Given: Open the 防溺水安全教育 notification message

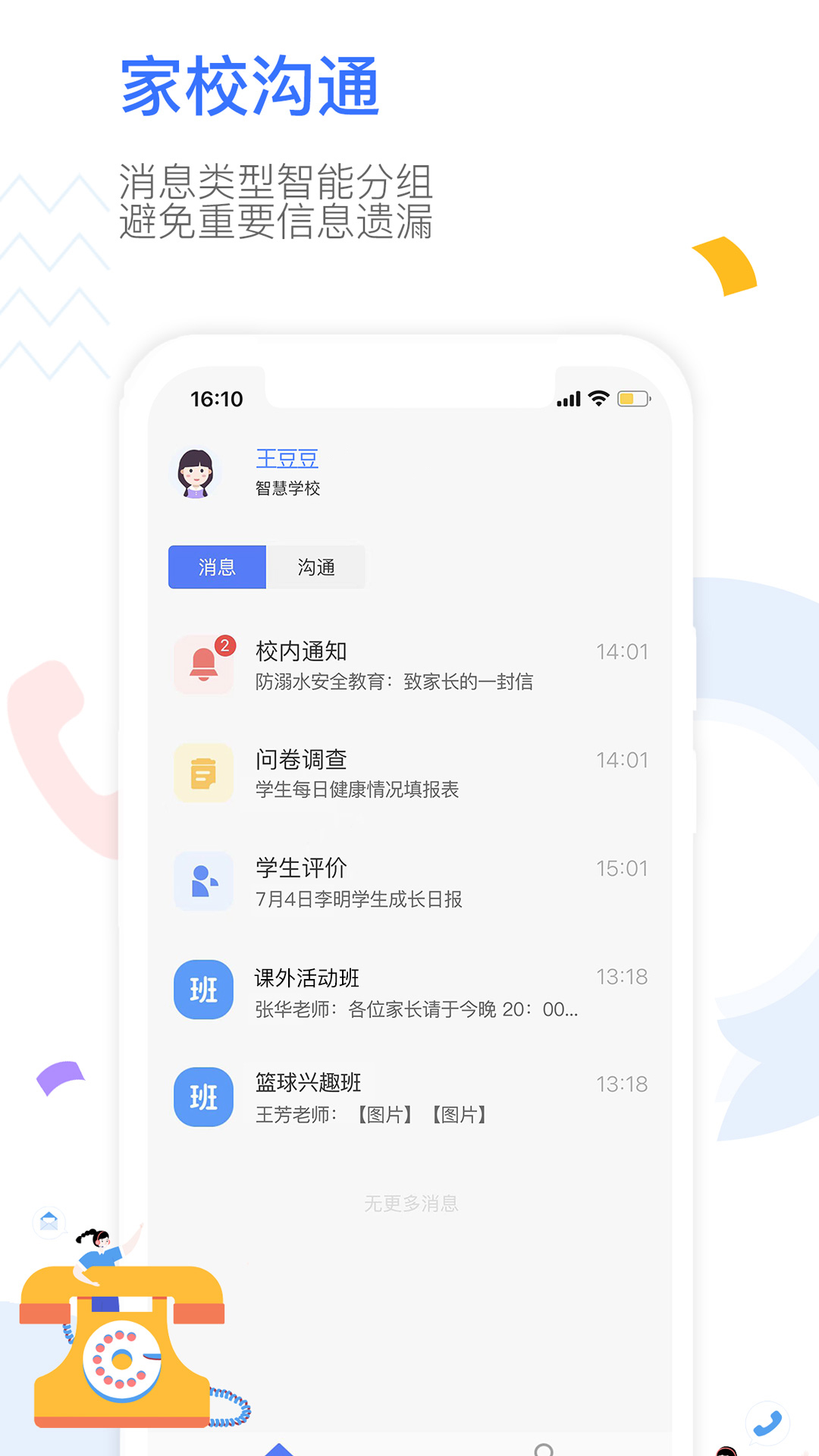Looking at the screenshot, I should pos(394,681).
